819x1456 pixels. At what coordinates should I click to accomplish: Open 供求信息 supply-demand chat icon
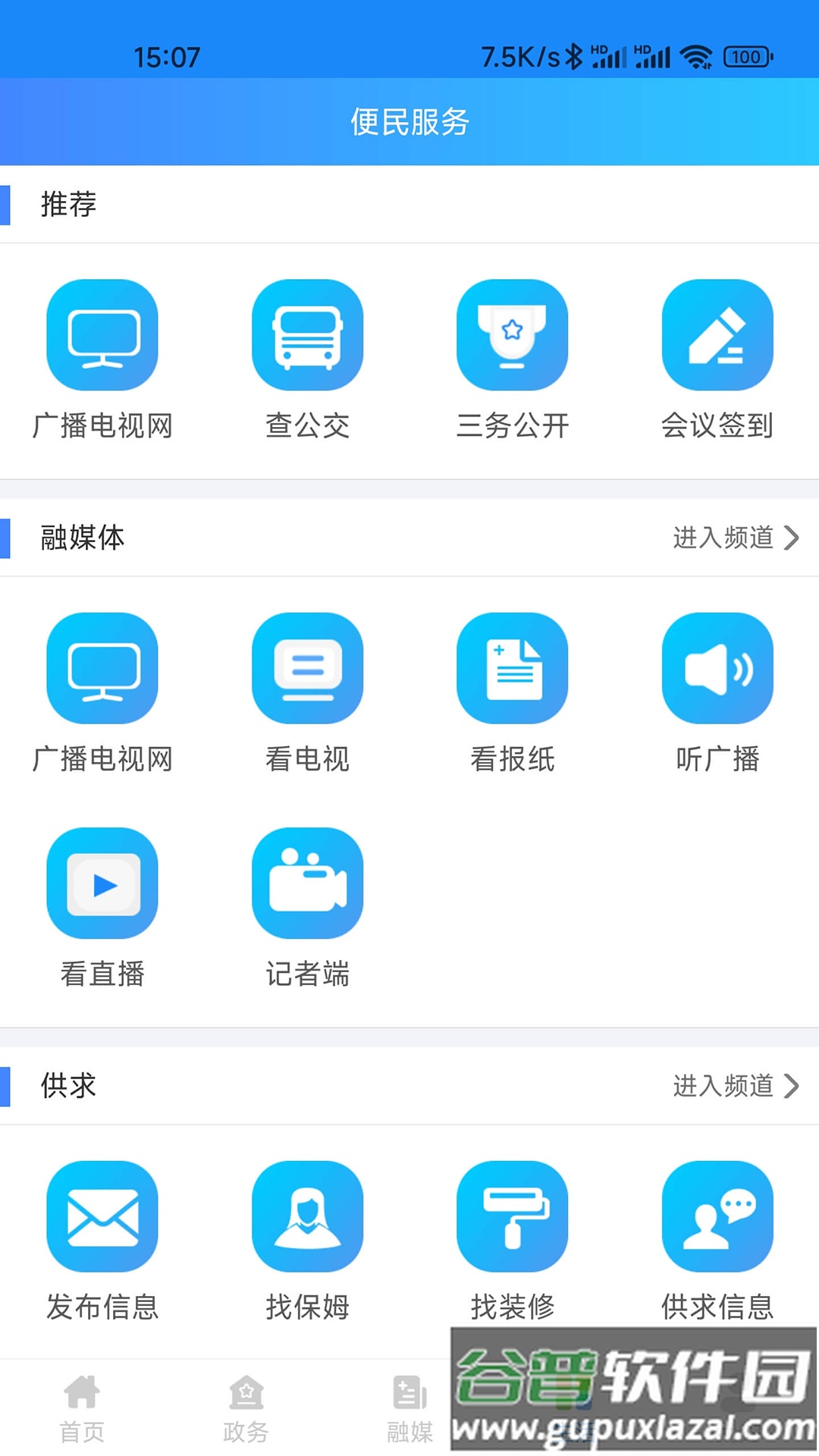(x=717, y=1216)
